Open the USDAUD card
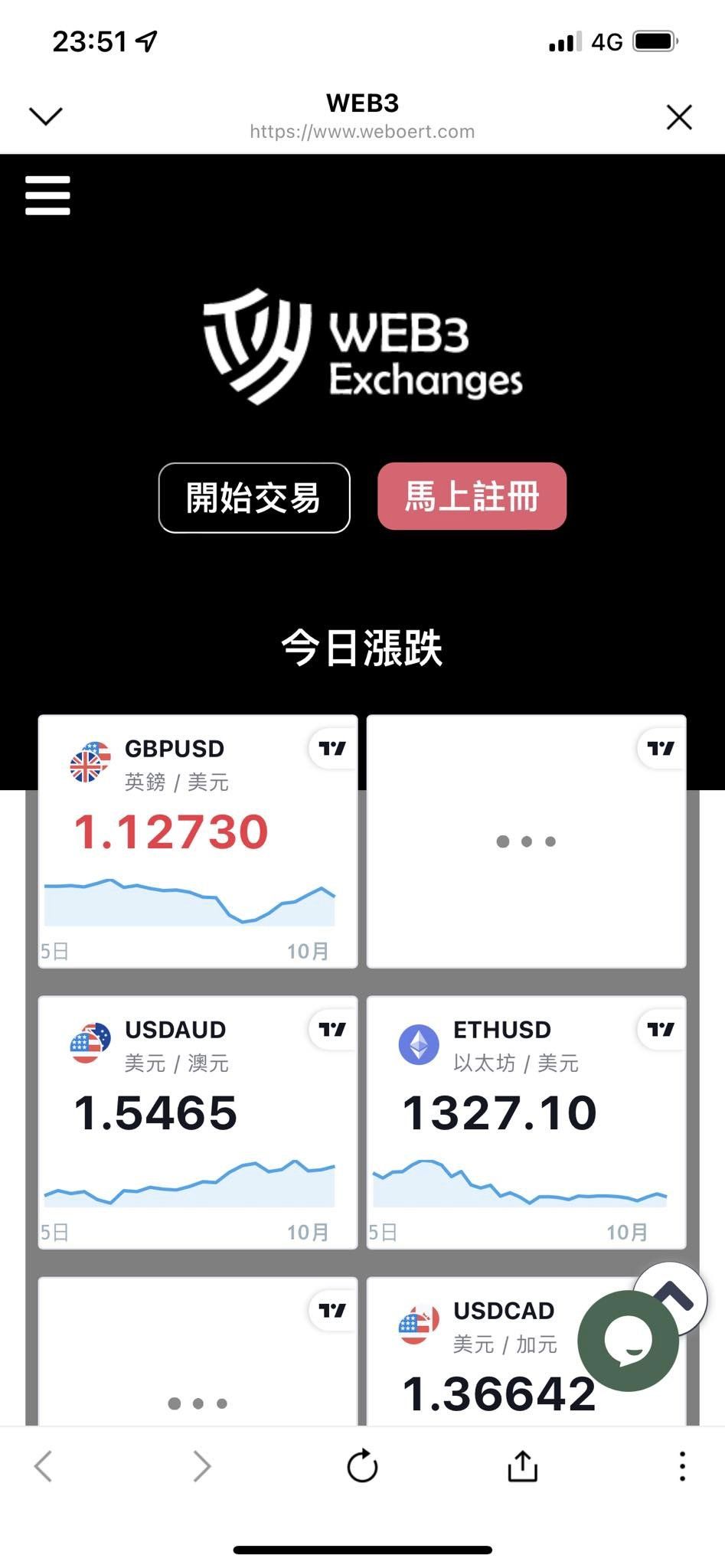 click(x=198, y=1122)
